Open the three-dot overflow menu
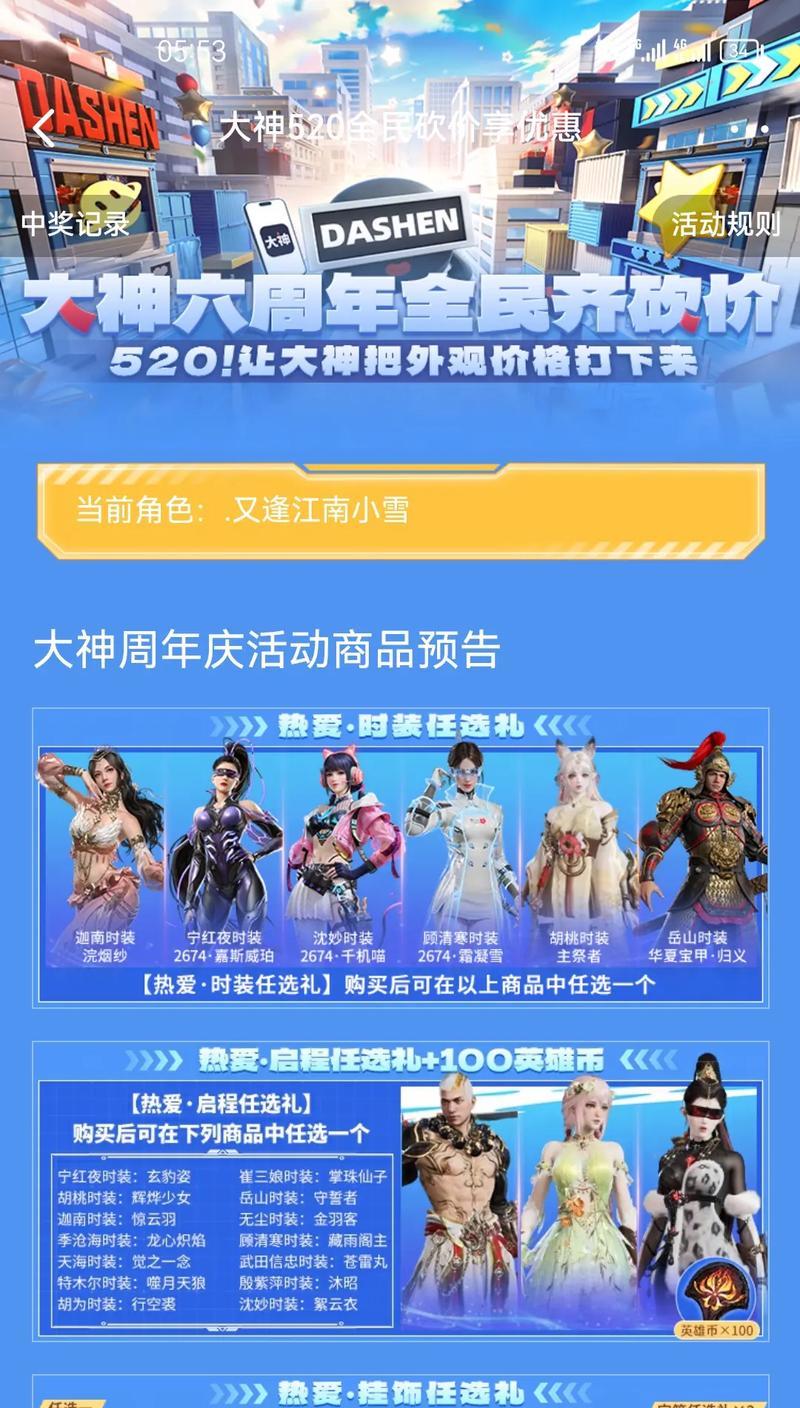 coord(750,128)
